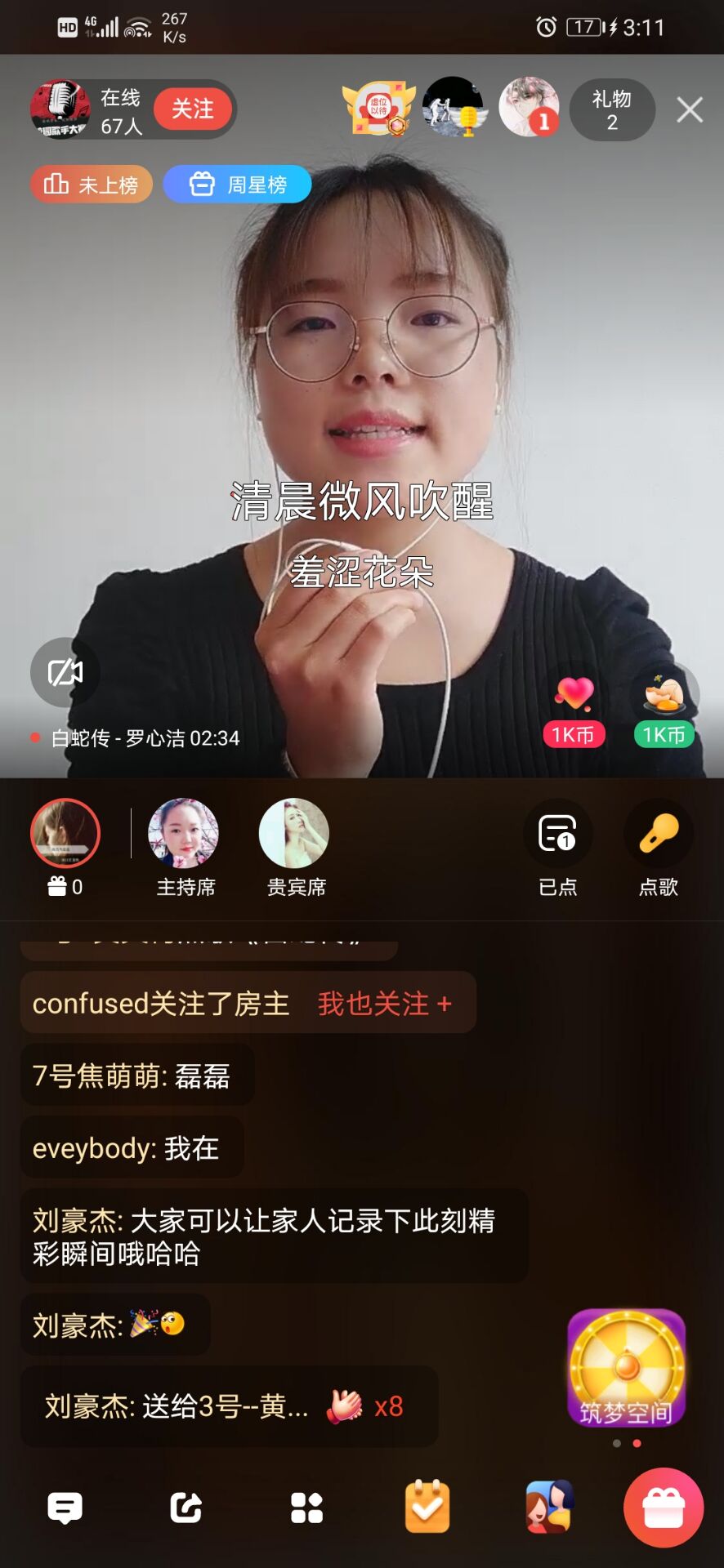Open the red gift box panel

(664, 1508)
